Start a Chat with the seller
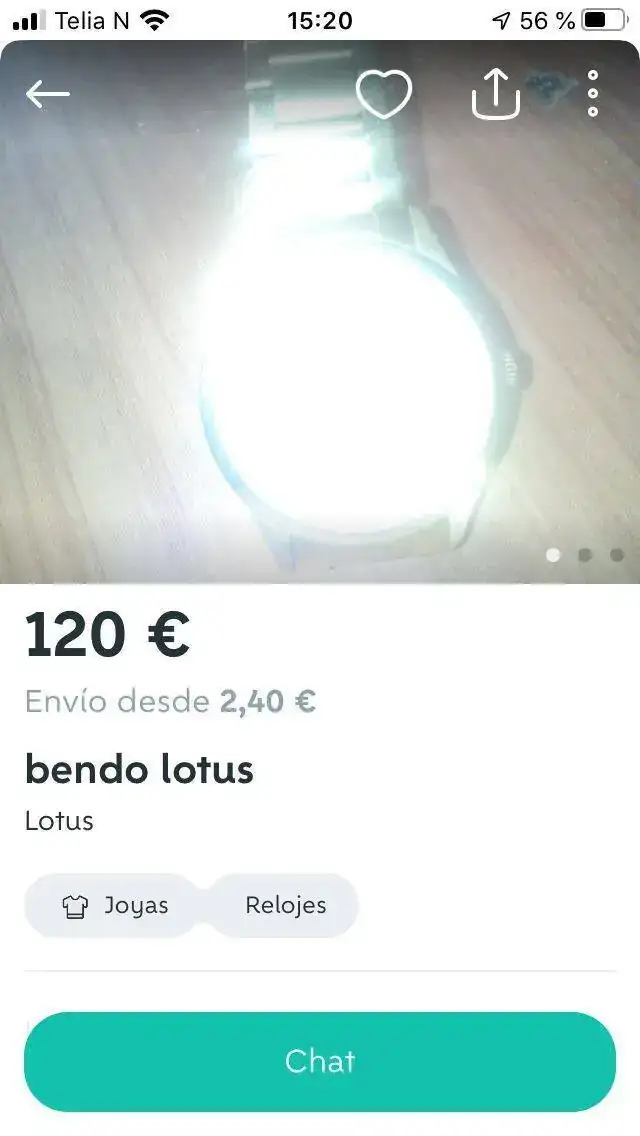The height and width of the screenshot is (1136, 640). tap(320, 1061)
